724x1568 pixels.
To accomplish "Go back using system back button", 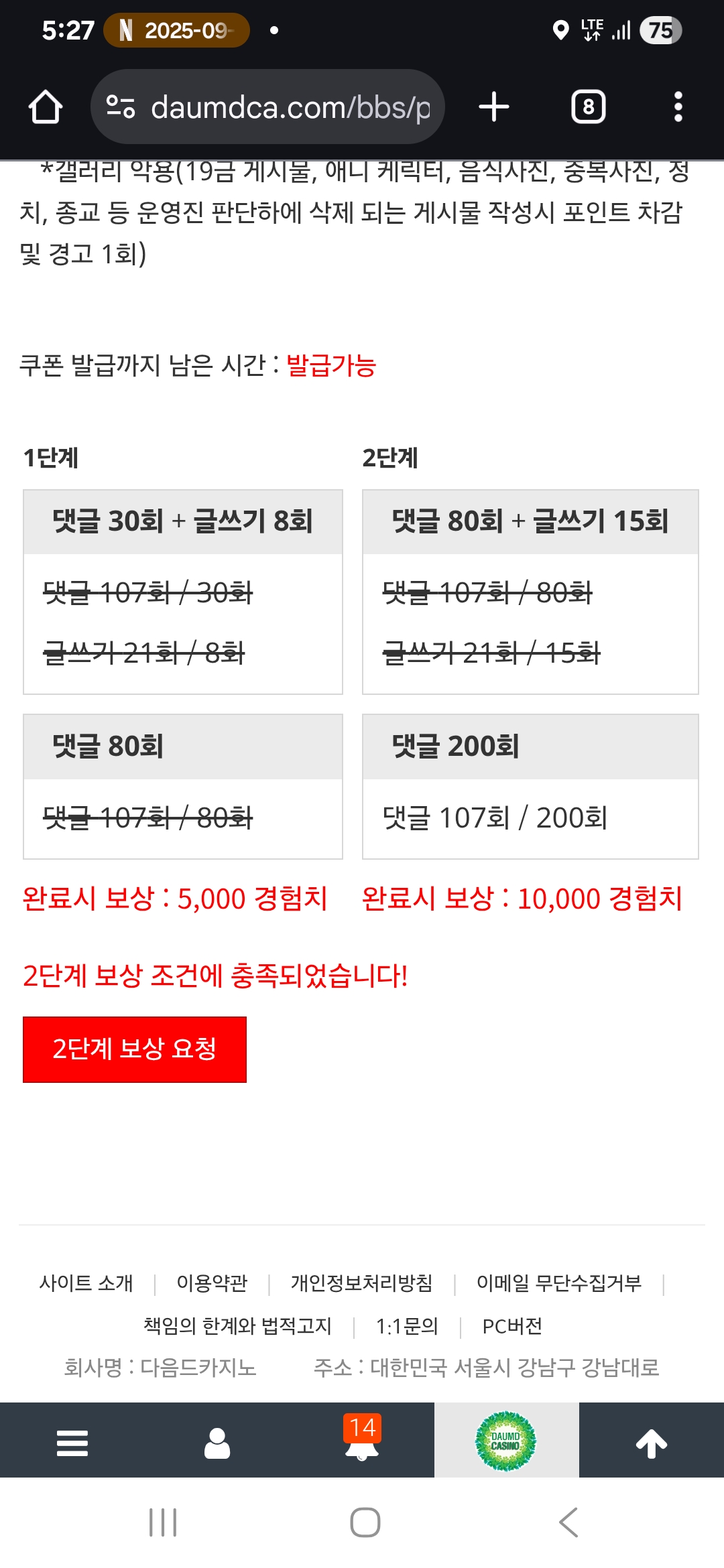I will coord(568,1522).
